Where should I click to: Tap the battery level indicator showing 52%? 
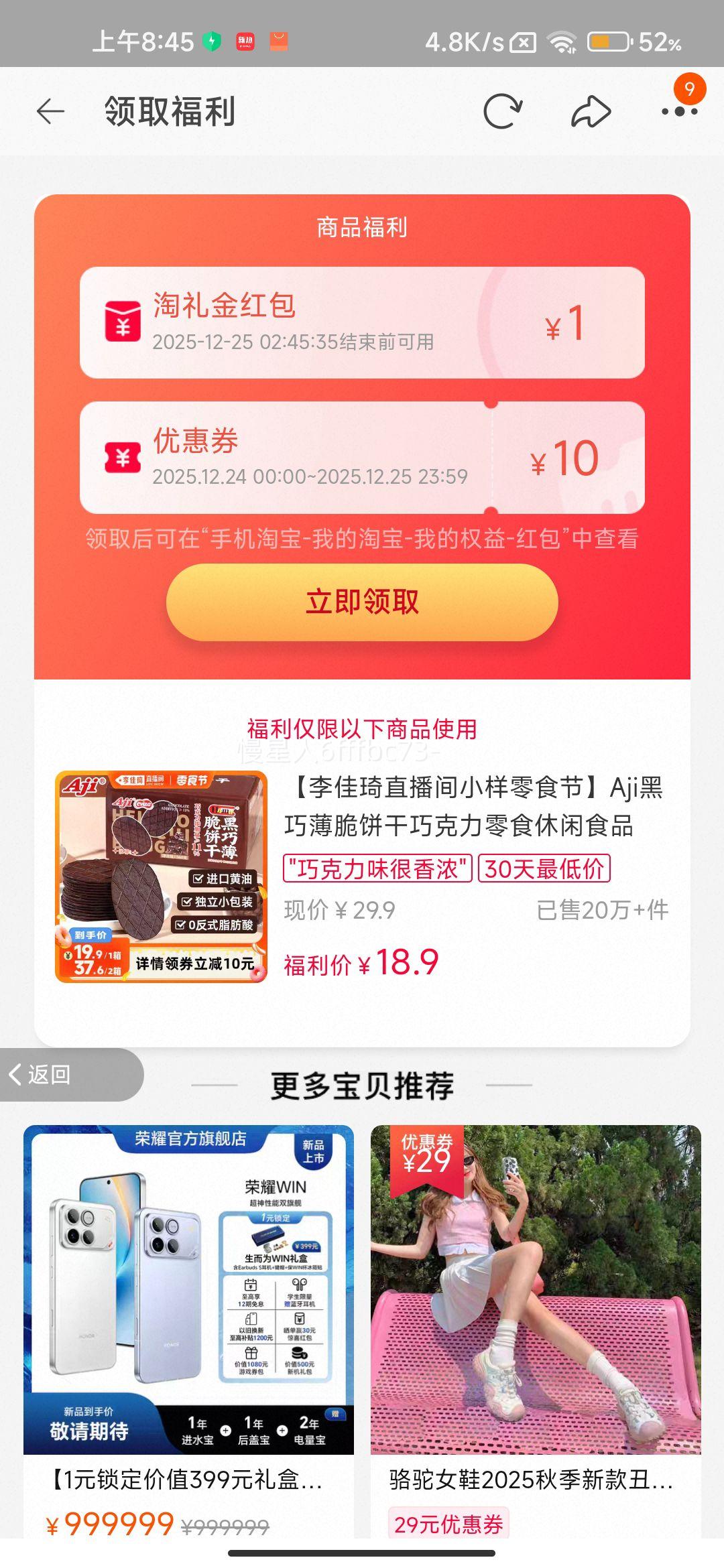pos(607,42)
